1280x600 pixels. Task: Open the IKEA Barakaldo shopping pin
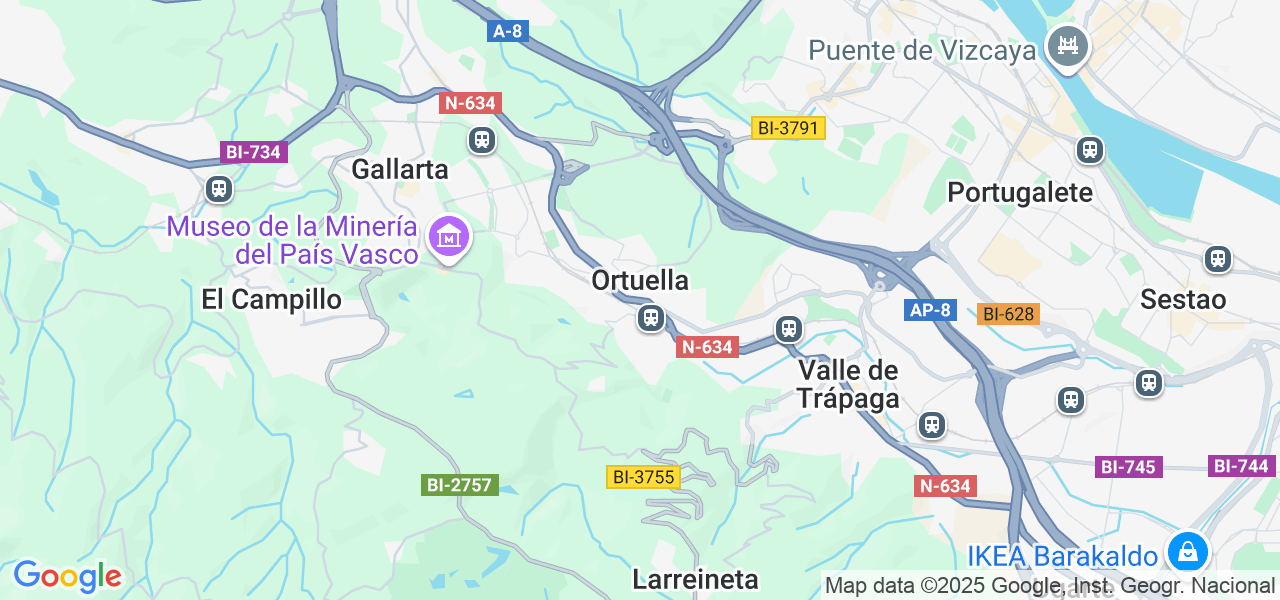tap(1186, 551)
